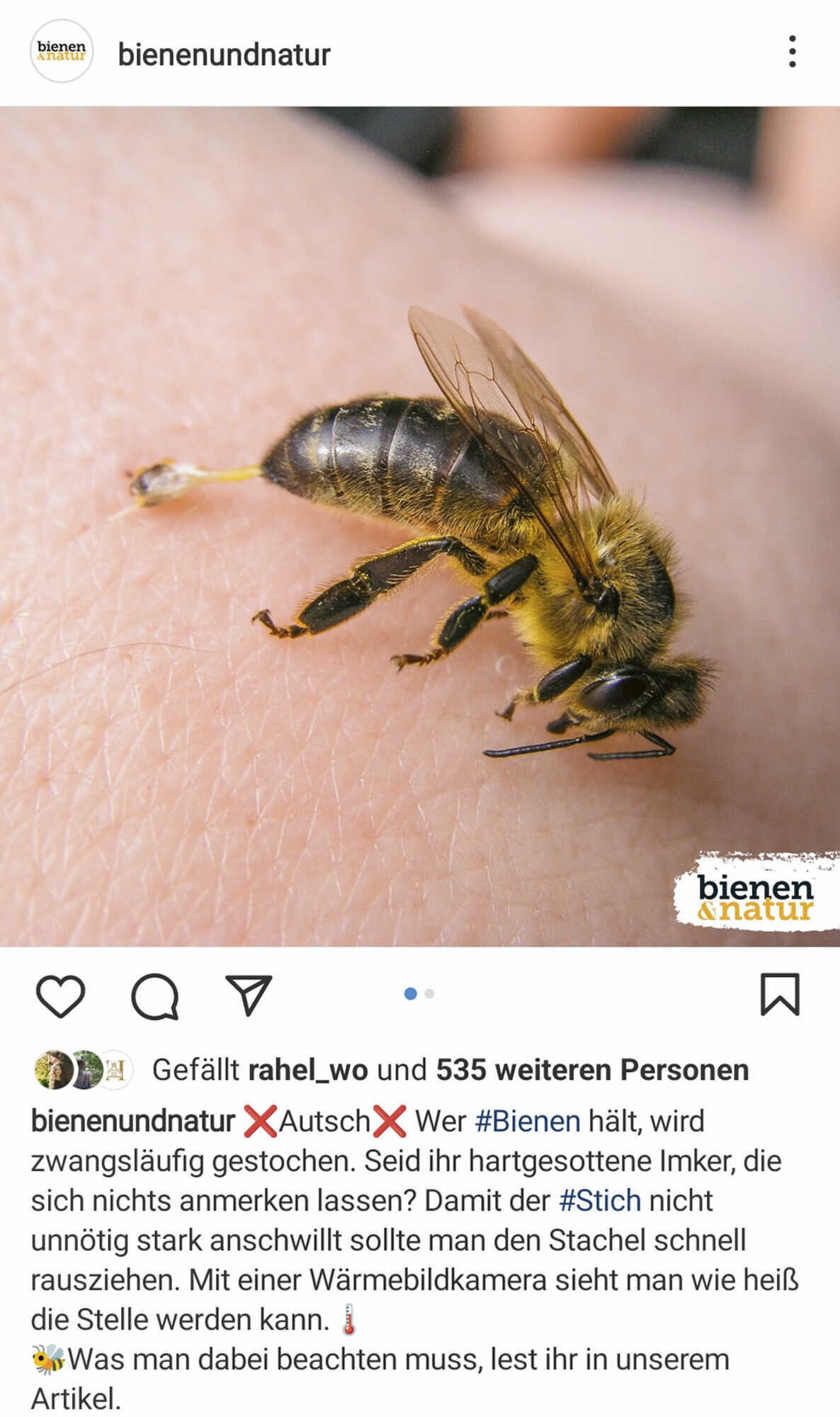Open bienenundnatur profile from header username

(x=224, y=55)
